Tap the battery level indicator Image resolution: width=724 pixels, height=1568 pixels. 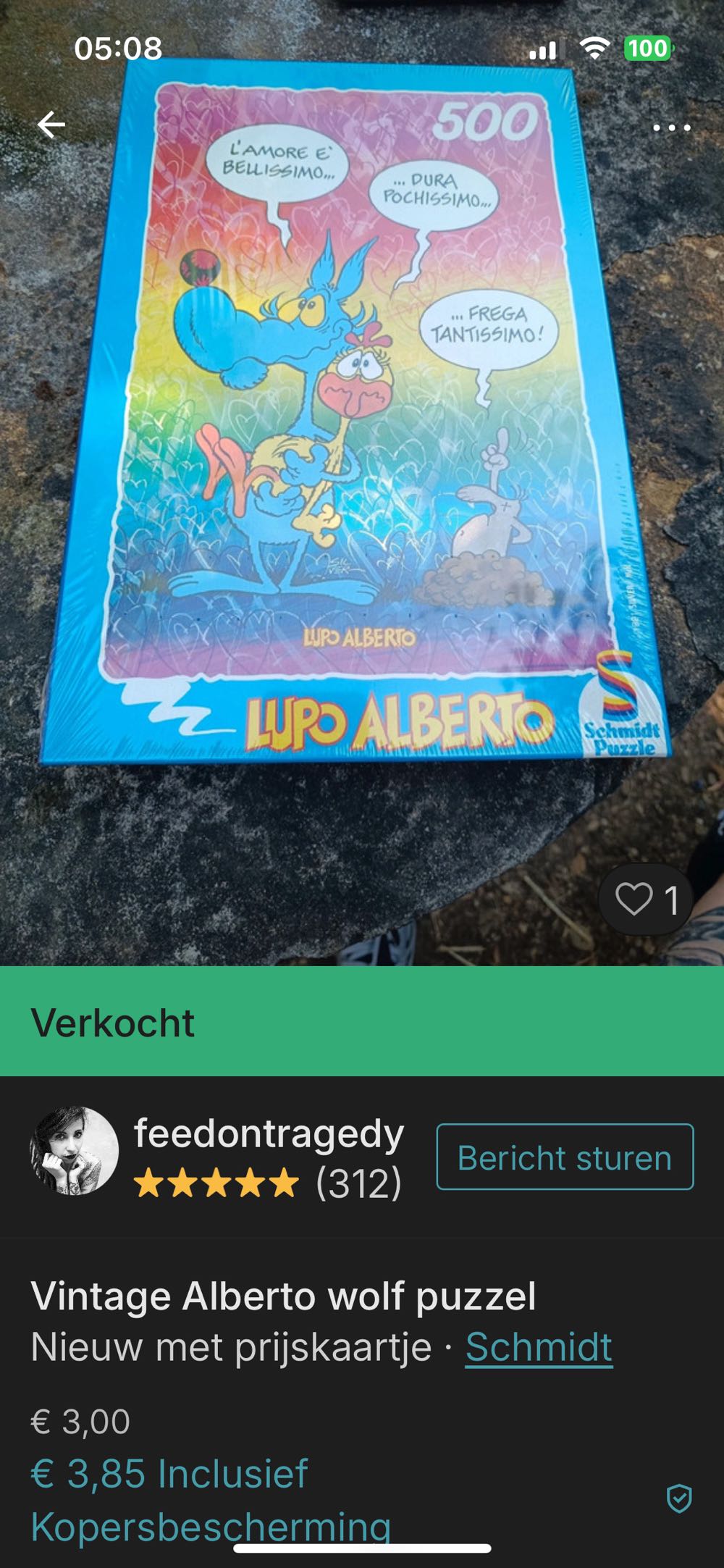pyautogui.click(x=649, y=49)
